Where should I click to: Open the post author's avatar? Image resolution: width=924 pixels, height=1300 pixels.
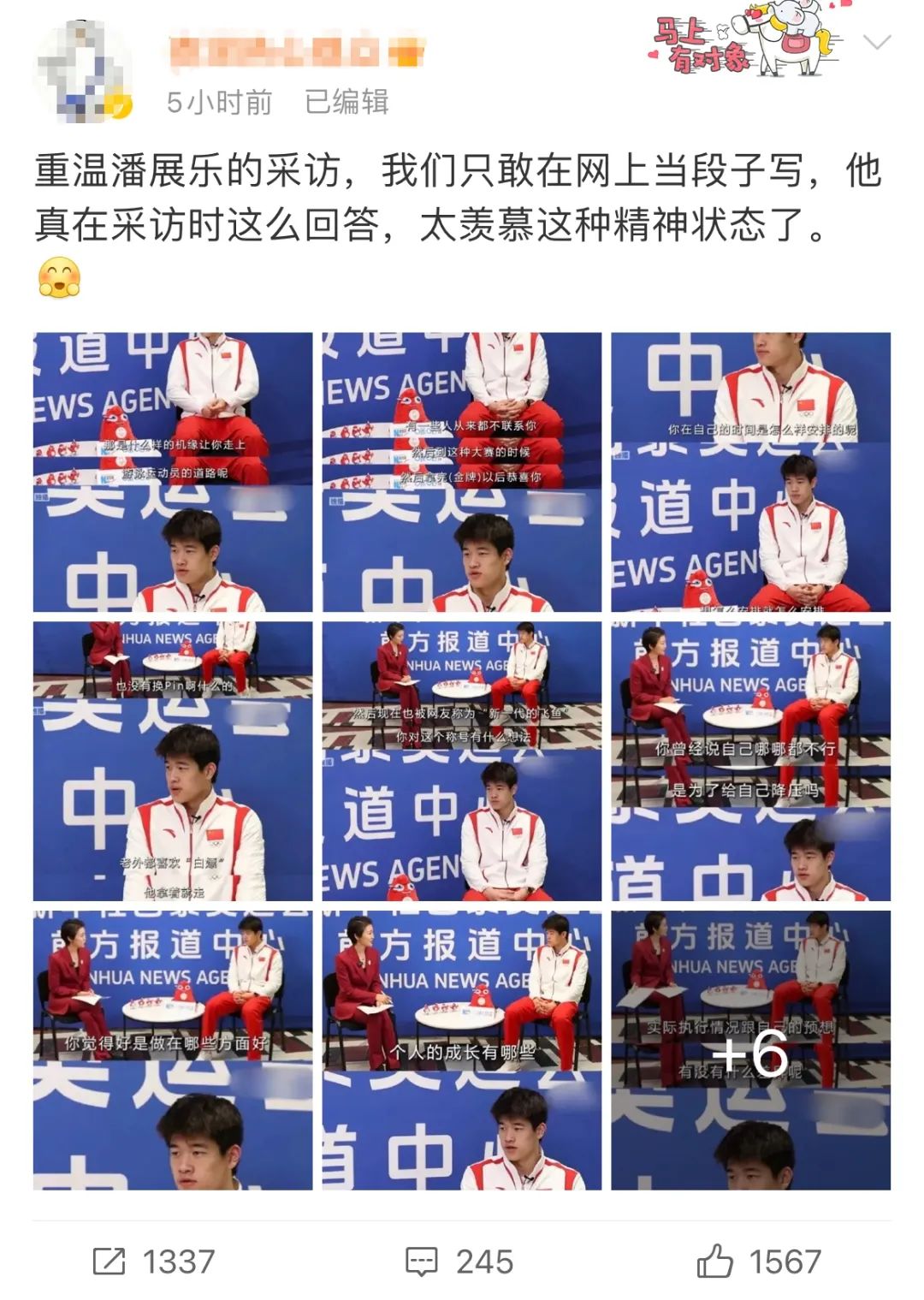click(x=85, y=72)
